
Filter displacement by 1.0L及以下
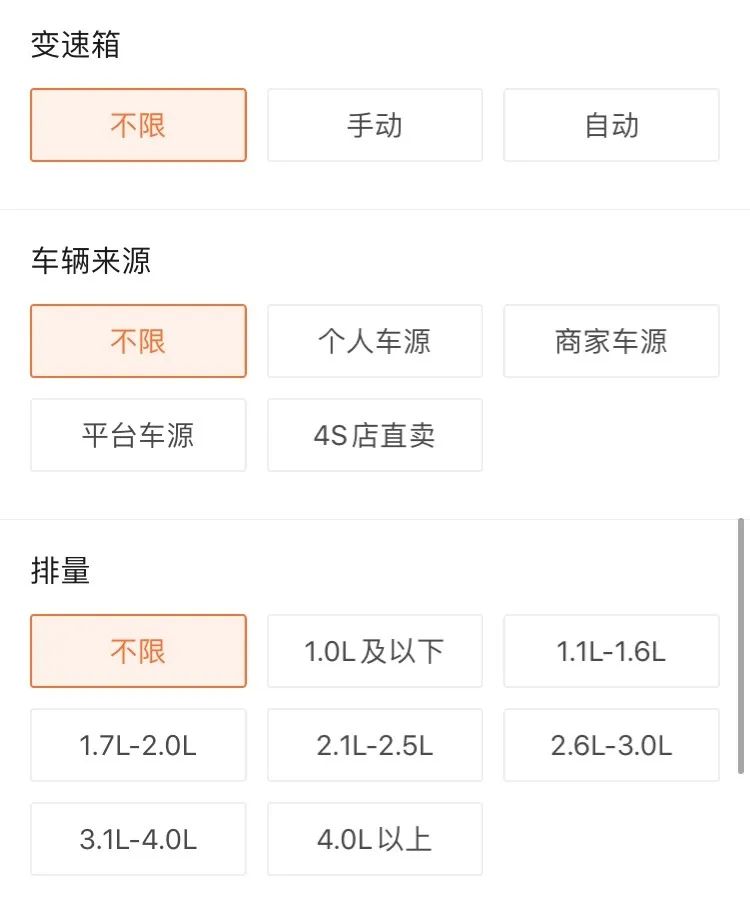click(374, 651)
